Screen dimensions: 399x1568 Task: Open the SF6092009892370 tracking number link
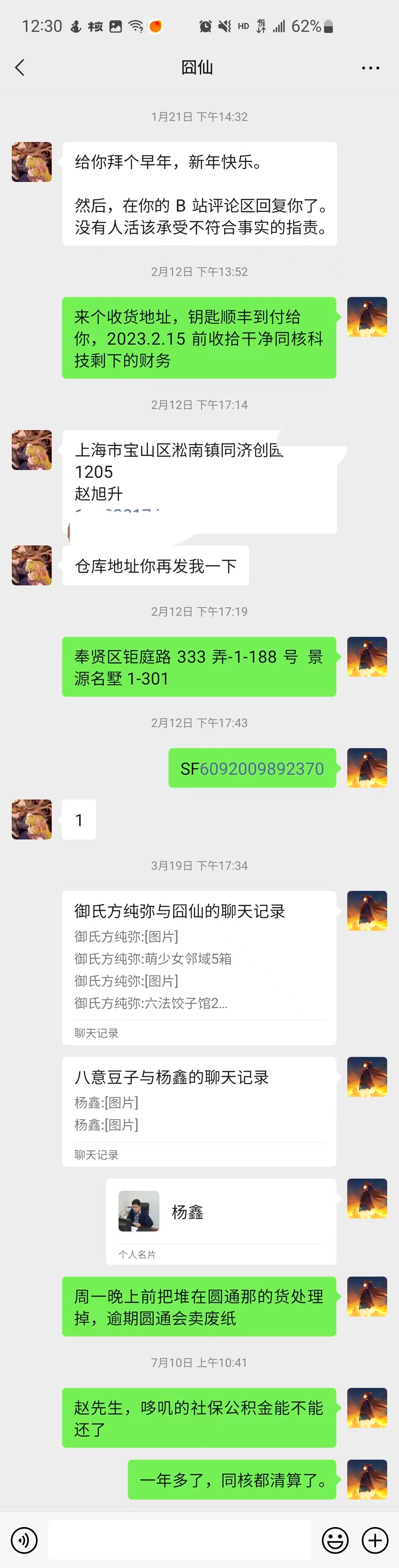click(x=262, y=769)
